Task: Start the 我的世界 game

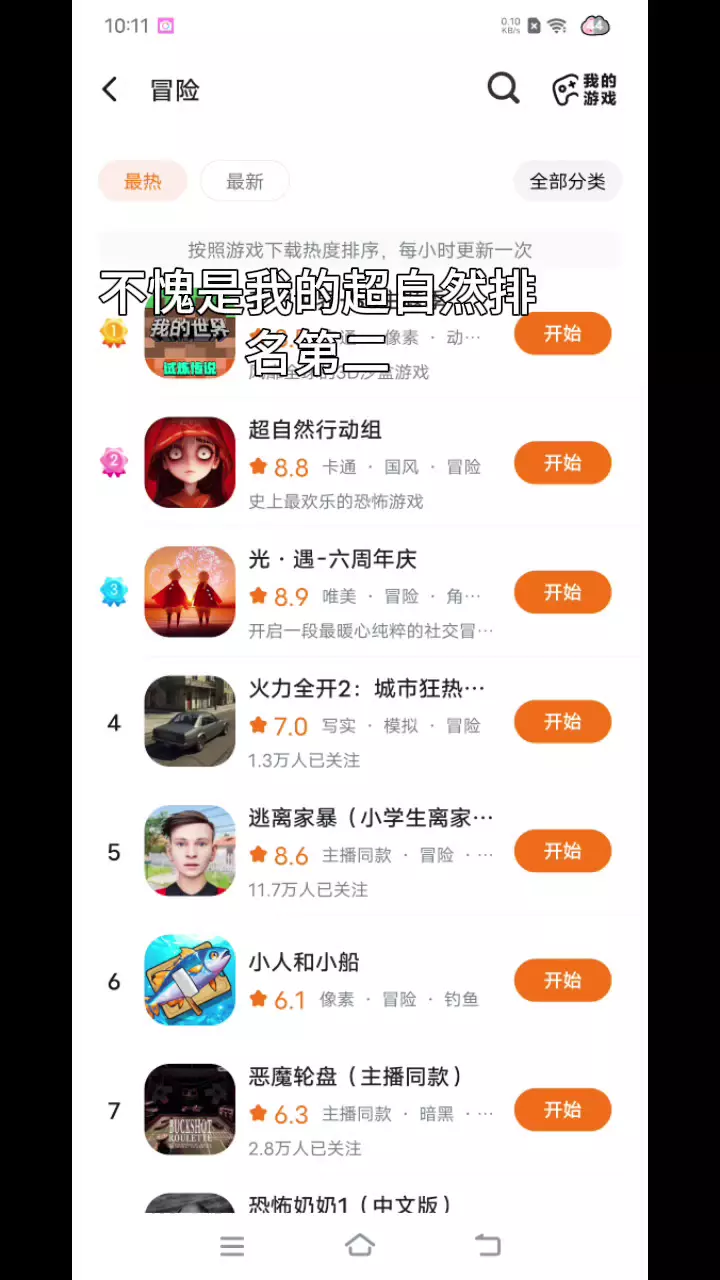Action: click(x=562, y=334)
